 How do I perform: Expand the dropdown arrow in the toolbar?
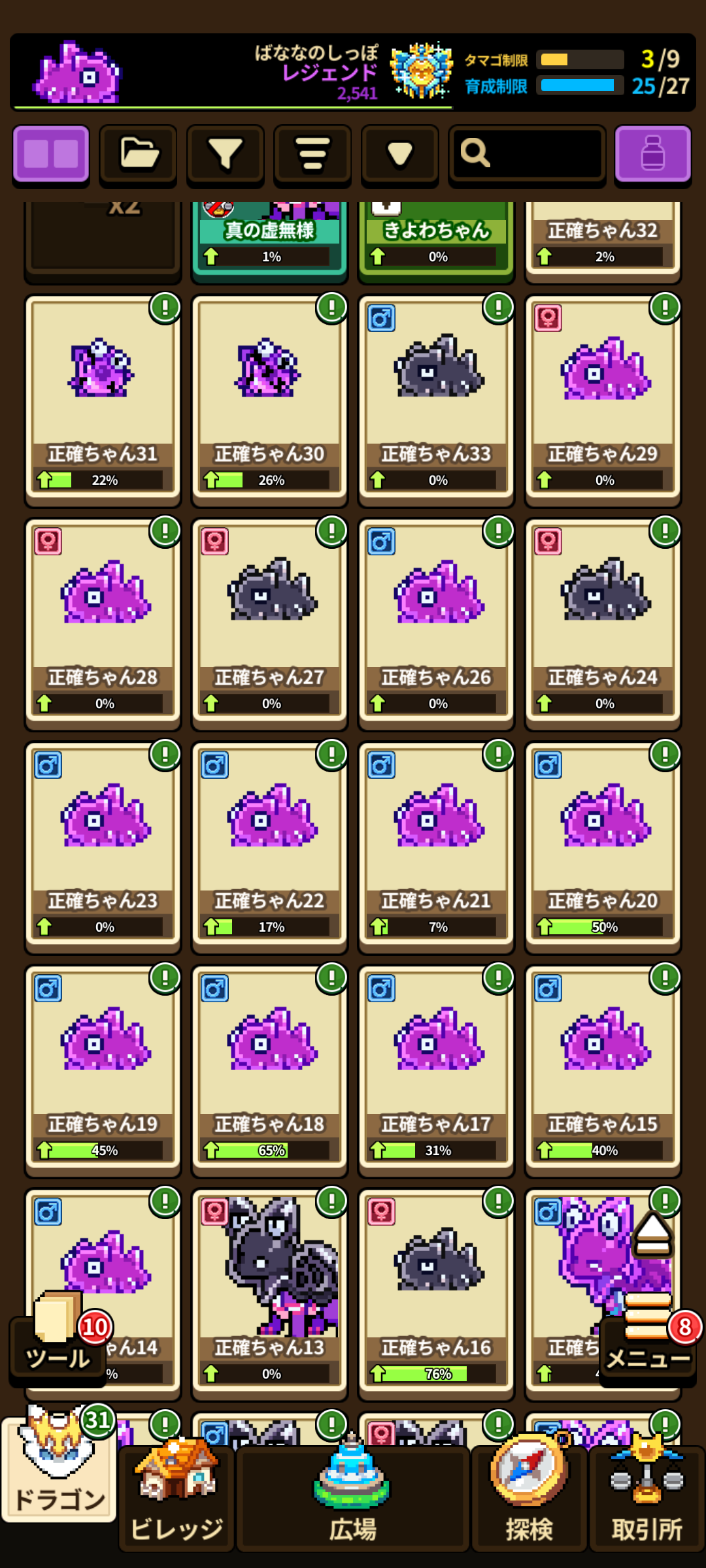coord(399,154)
